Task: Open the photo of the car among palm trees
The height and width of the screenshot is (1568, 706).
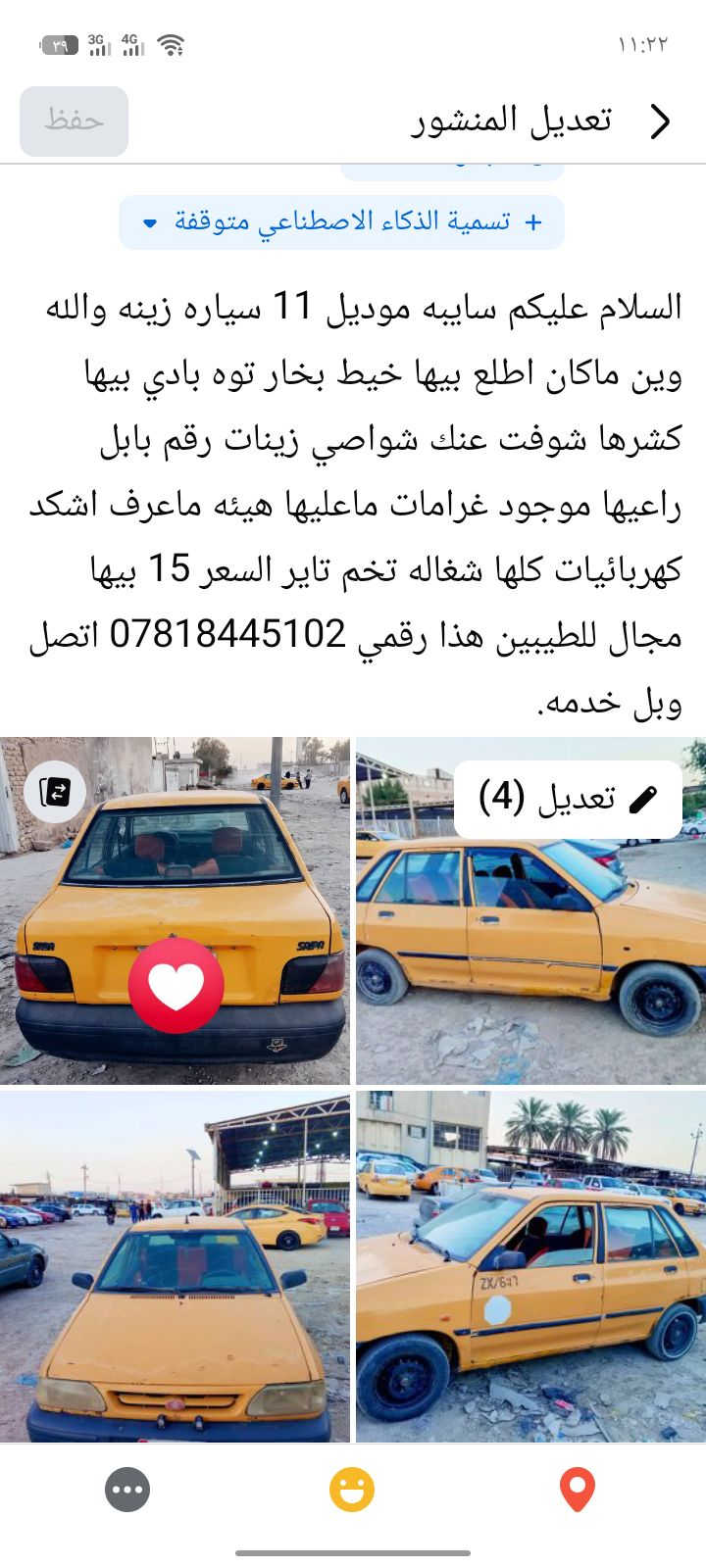Action: click(x=529, y=1266)
